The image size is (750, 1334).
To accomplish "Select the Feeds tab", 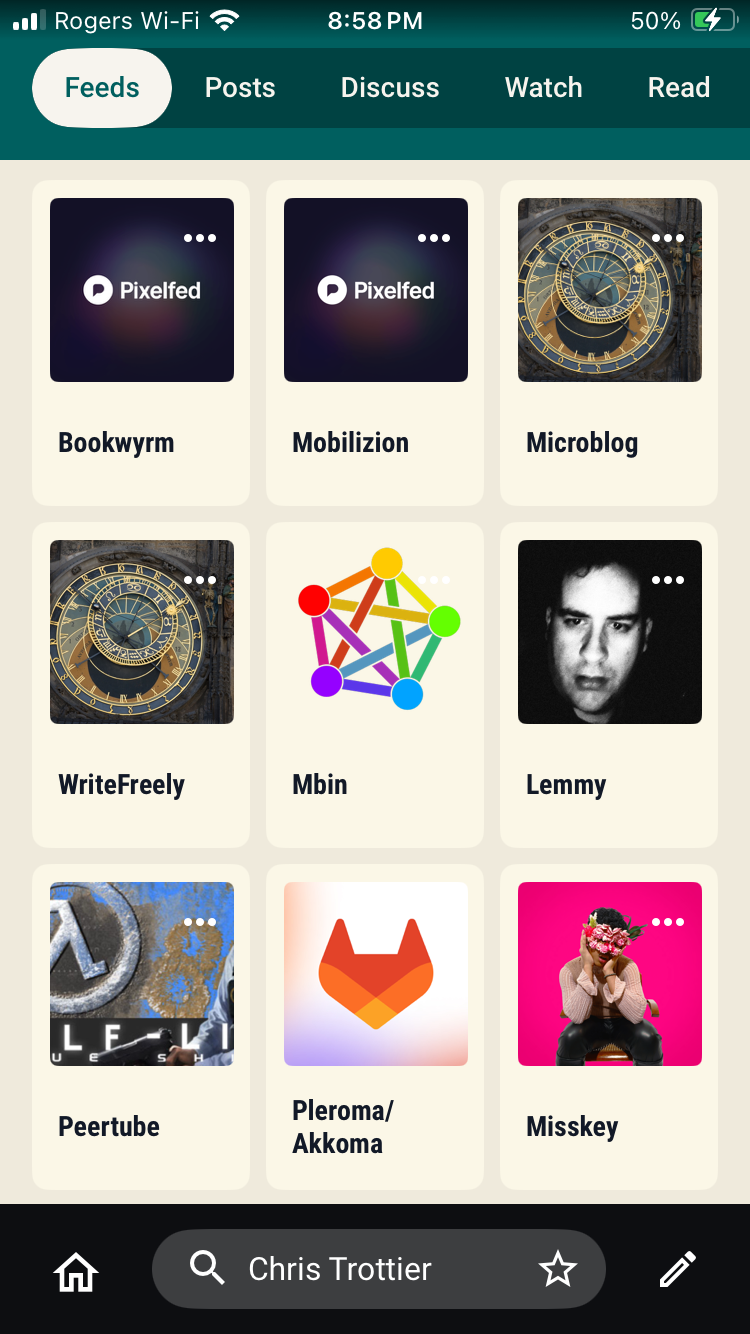I will click(102, 88).
